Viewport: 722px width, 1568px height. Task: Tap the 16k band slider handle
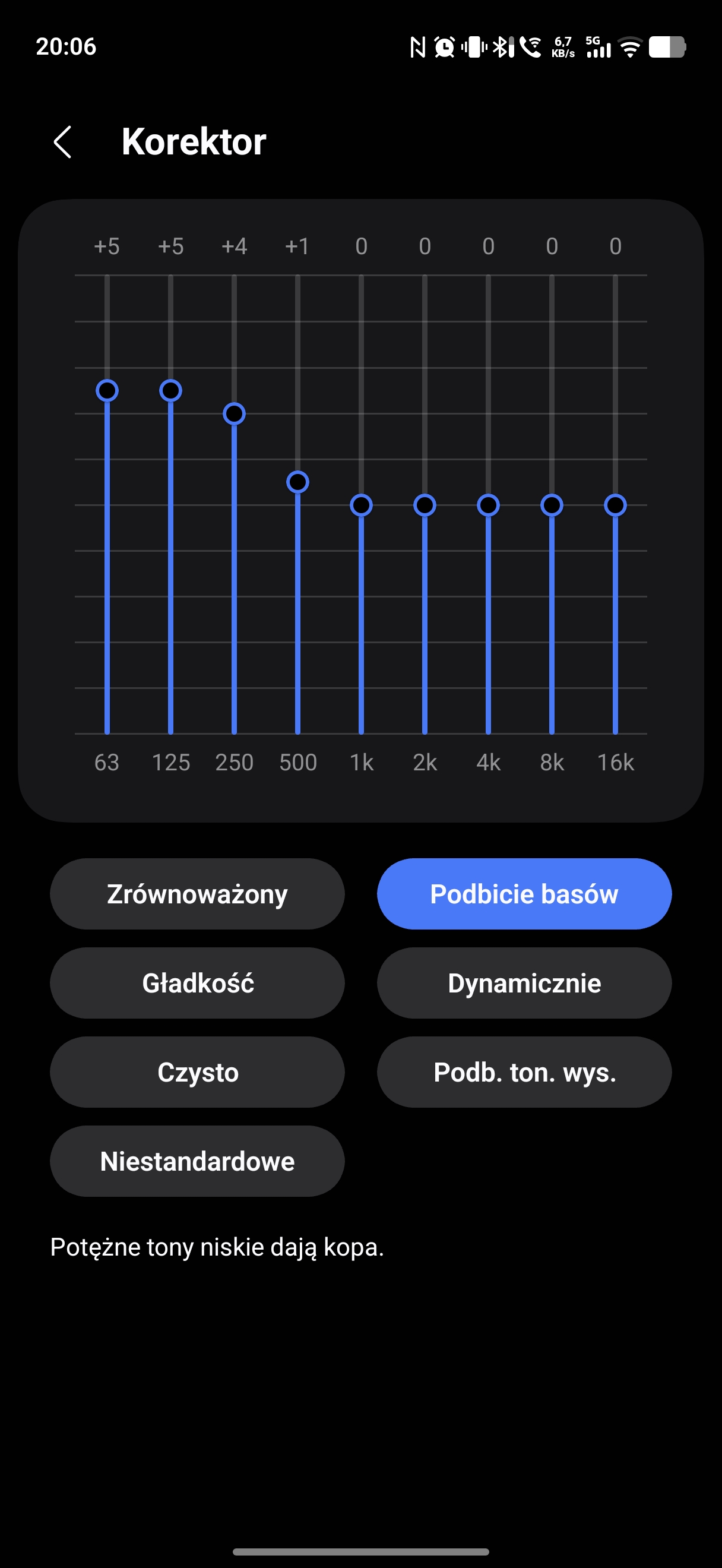pyautogui.click(x=616, y=505)
